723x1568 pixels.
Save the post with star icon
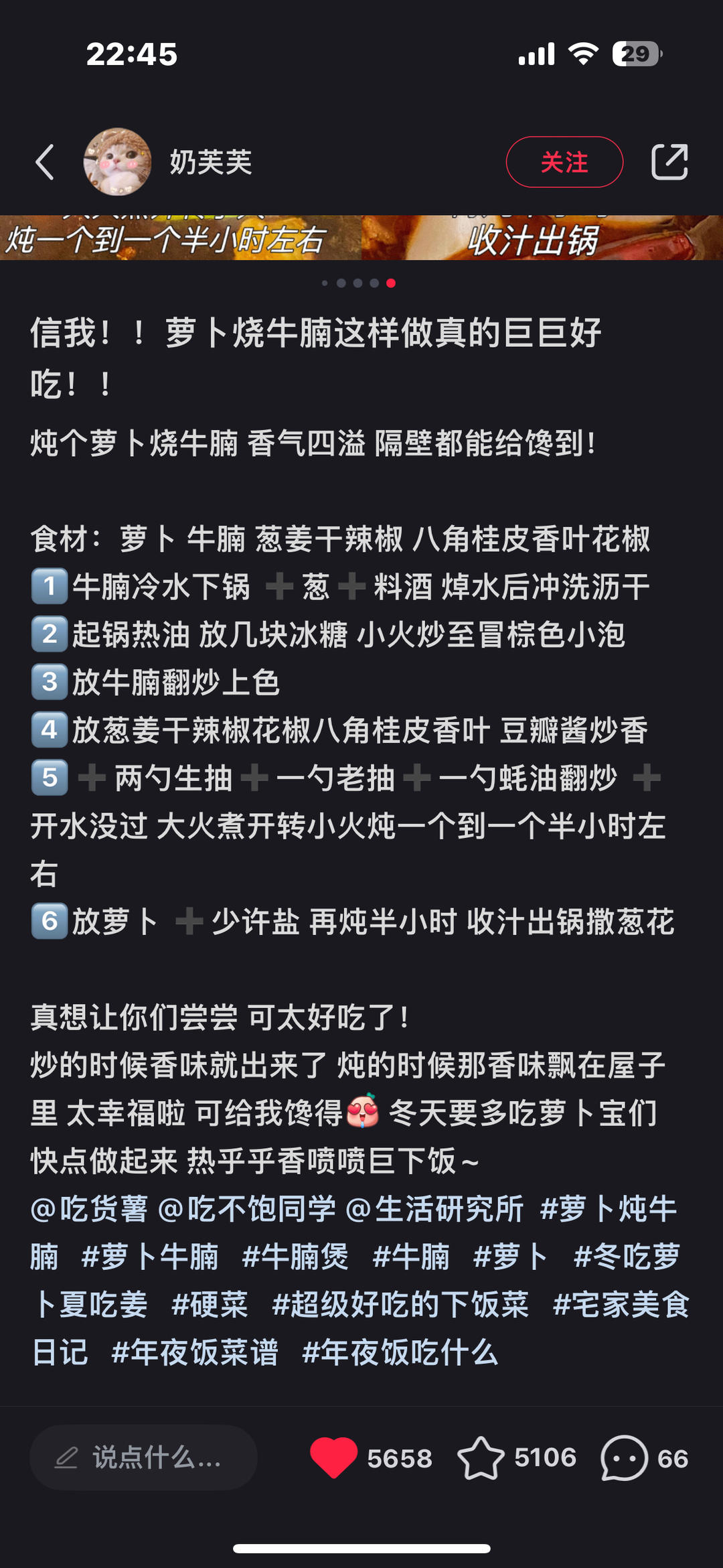[481, 1457]
